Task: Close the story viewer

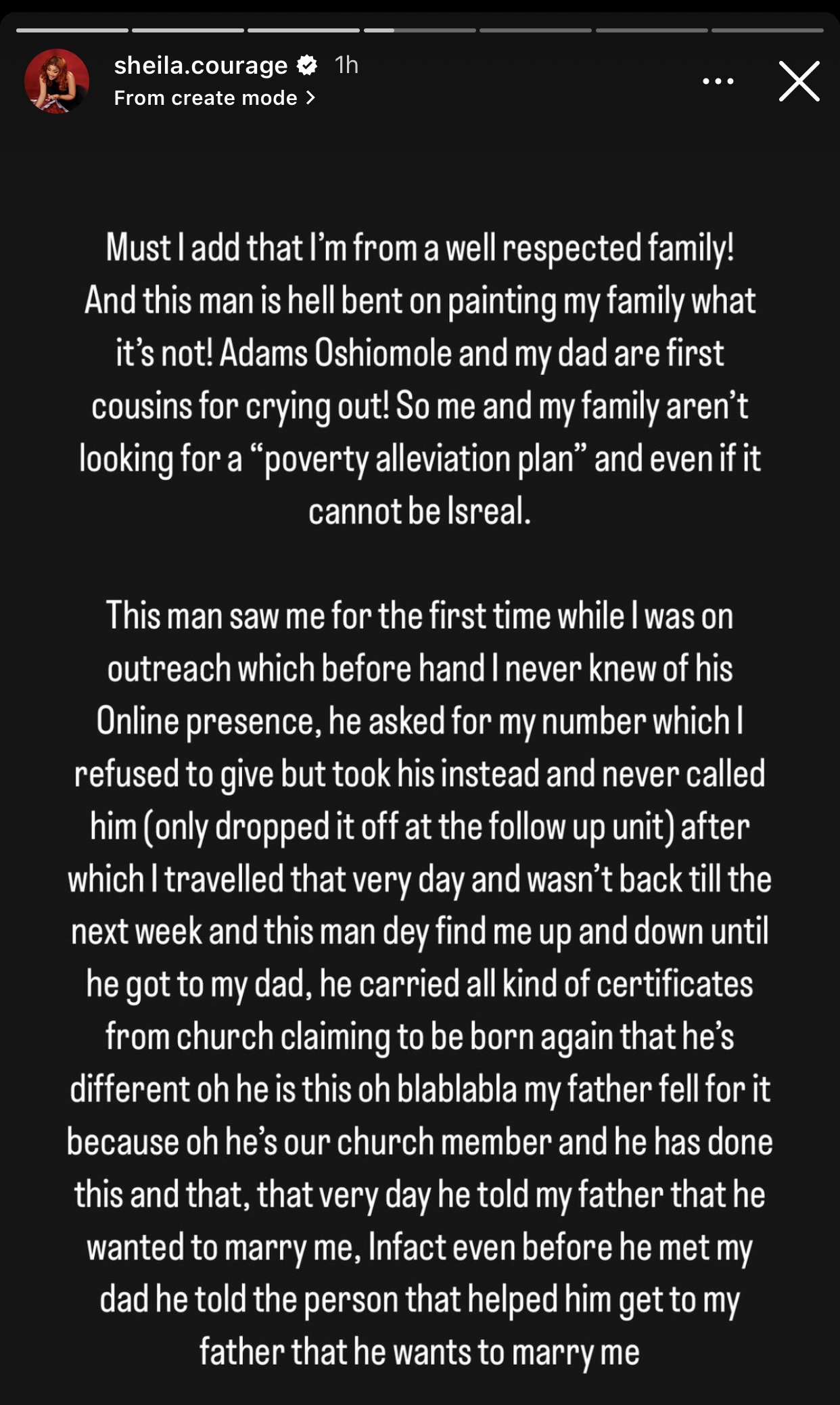Action: (x=799, y=81)
